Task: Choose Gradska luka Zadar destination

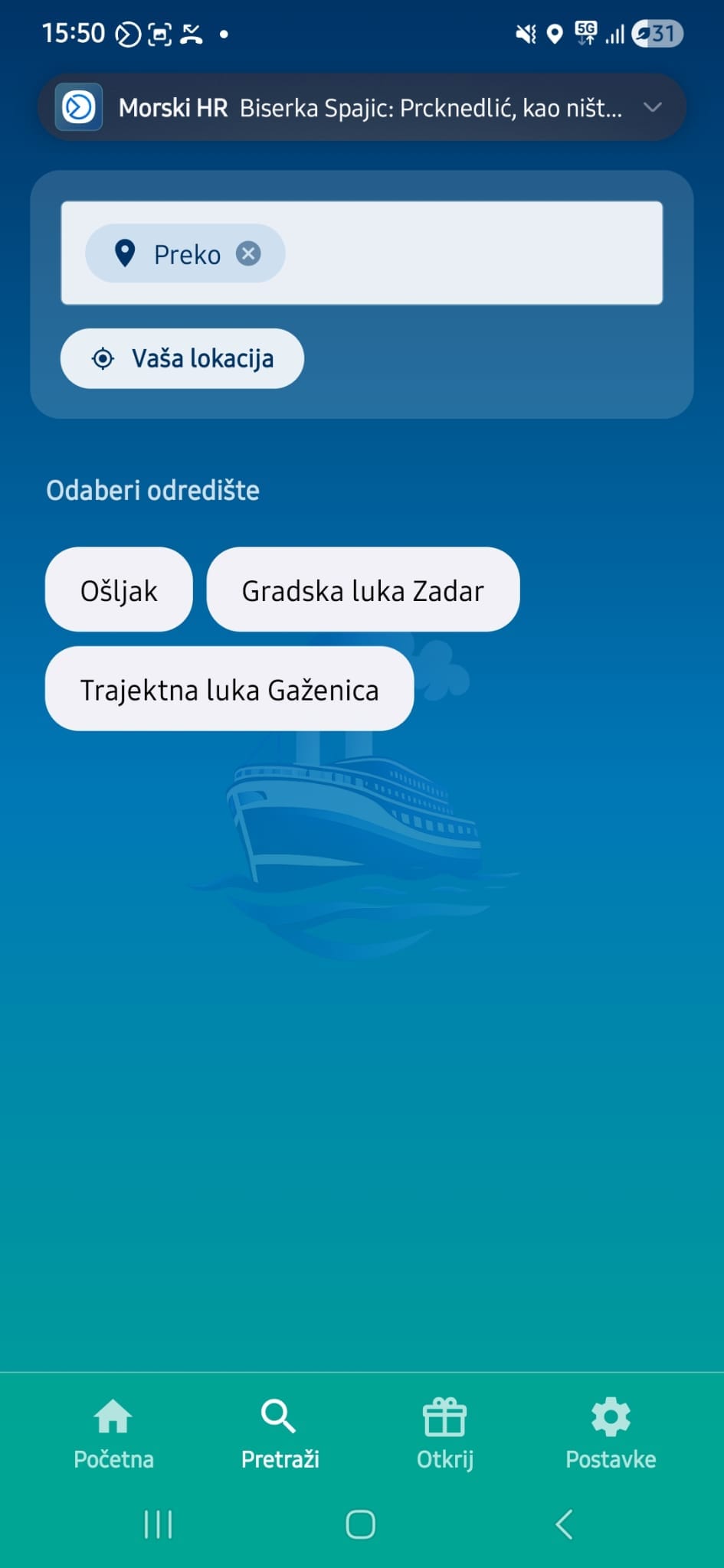Action: pyautogui.click(x=362, y=590)
